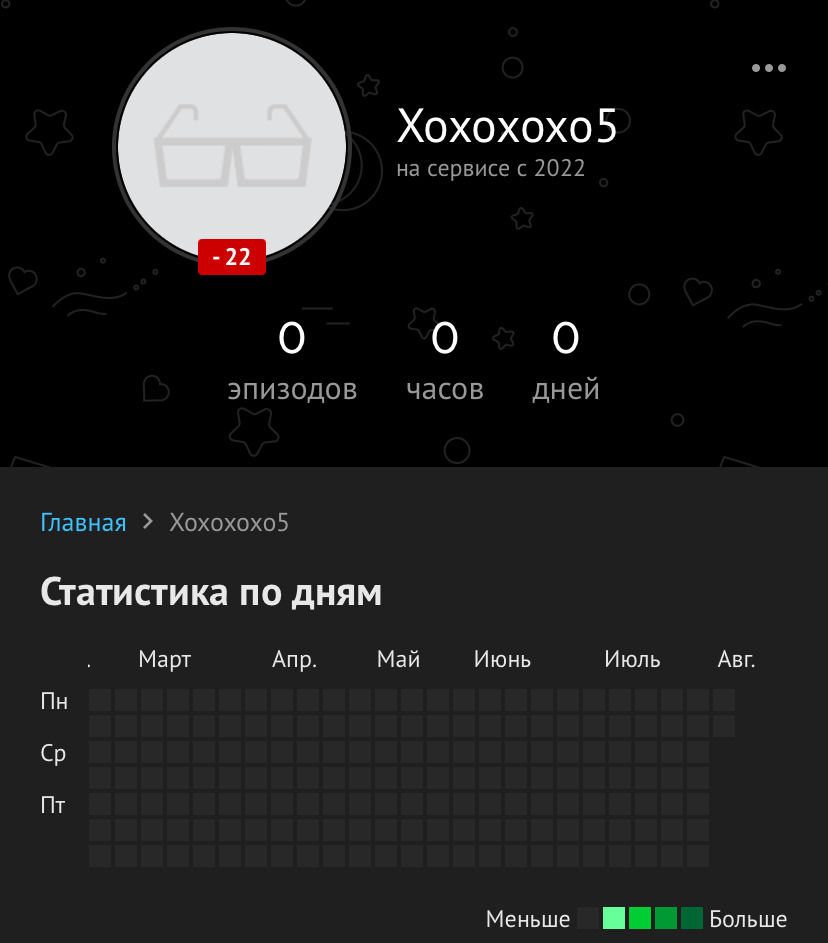The height and width of the screenshot is (943, 828).
Task: Open the three-dot overflow menu
Action: pos(768,68)
